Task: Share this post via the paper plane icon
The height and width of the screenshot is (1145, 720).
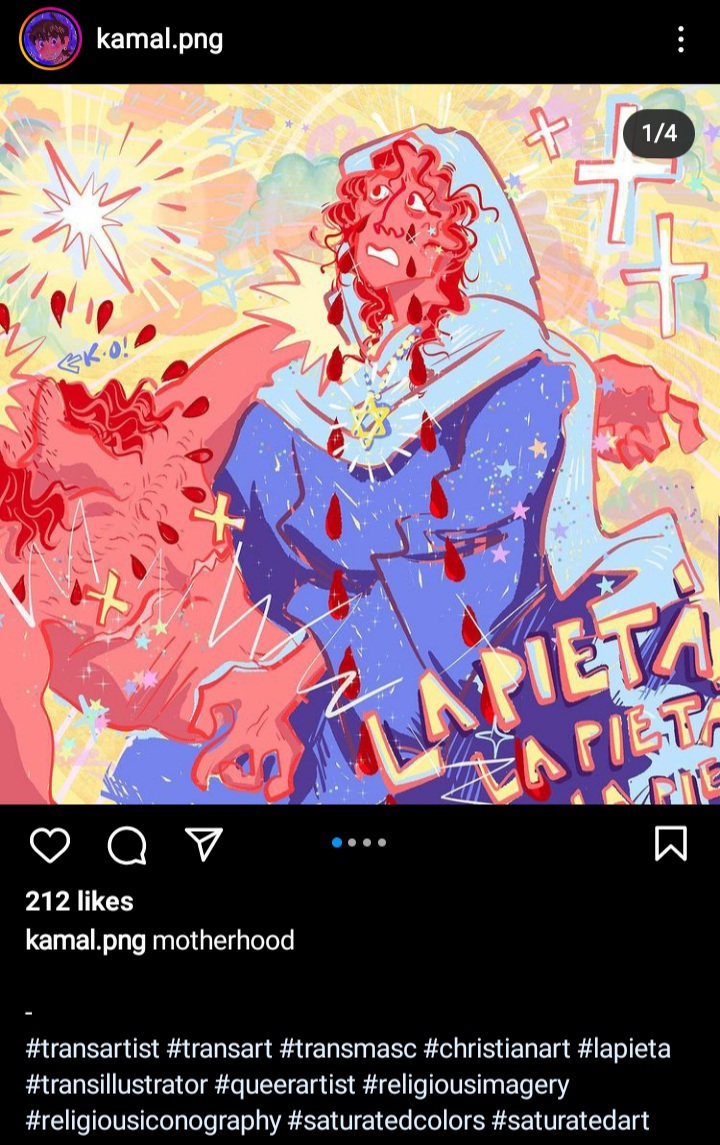Action: (x=204, y=845)
